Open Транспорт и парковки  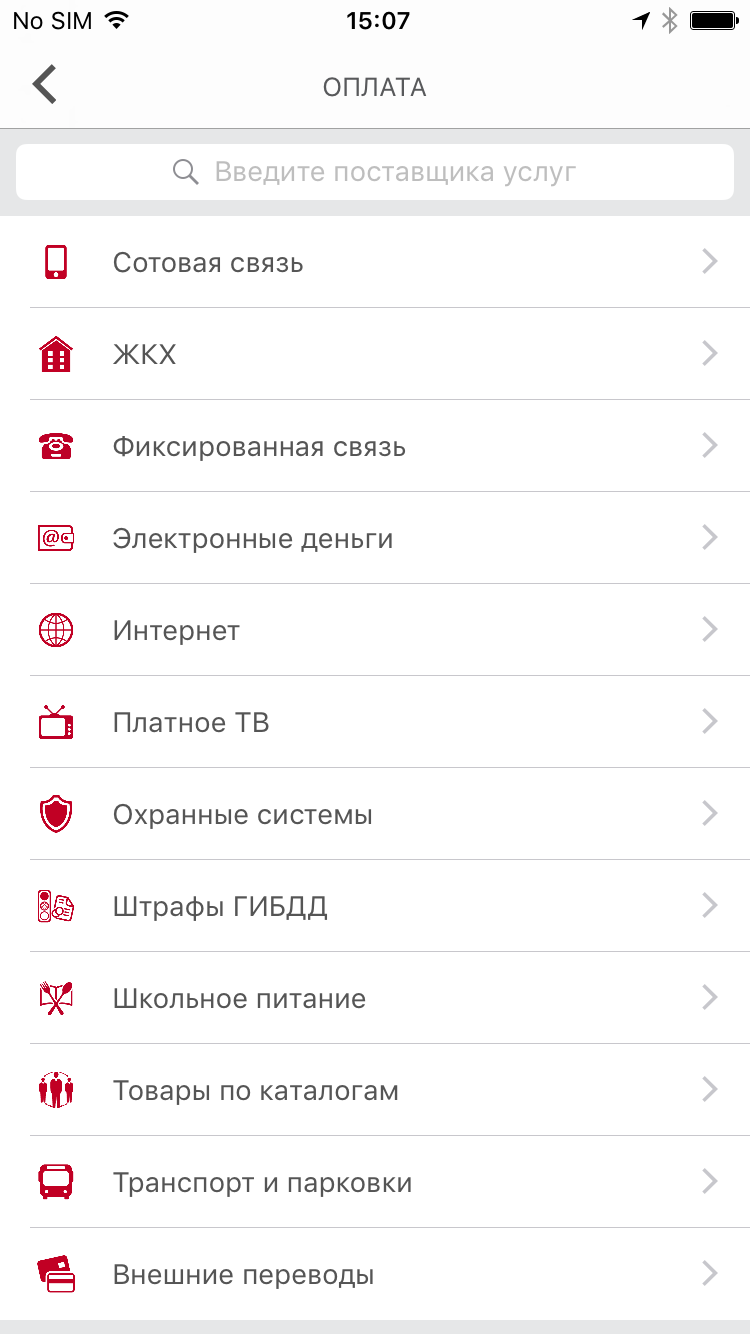tap(375, 1182)
